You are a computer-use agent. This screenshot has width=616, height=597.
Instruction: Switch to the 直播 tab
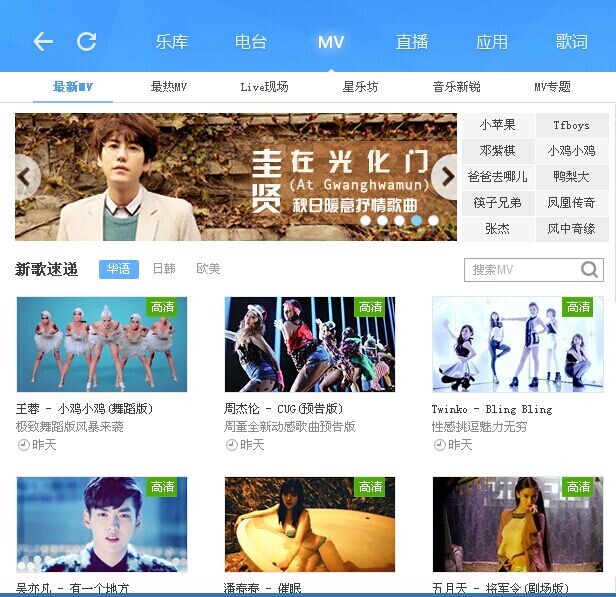[411, 42]
